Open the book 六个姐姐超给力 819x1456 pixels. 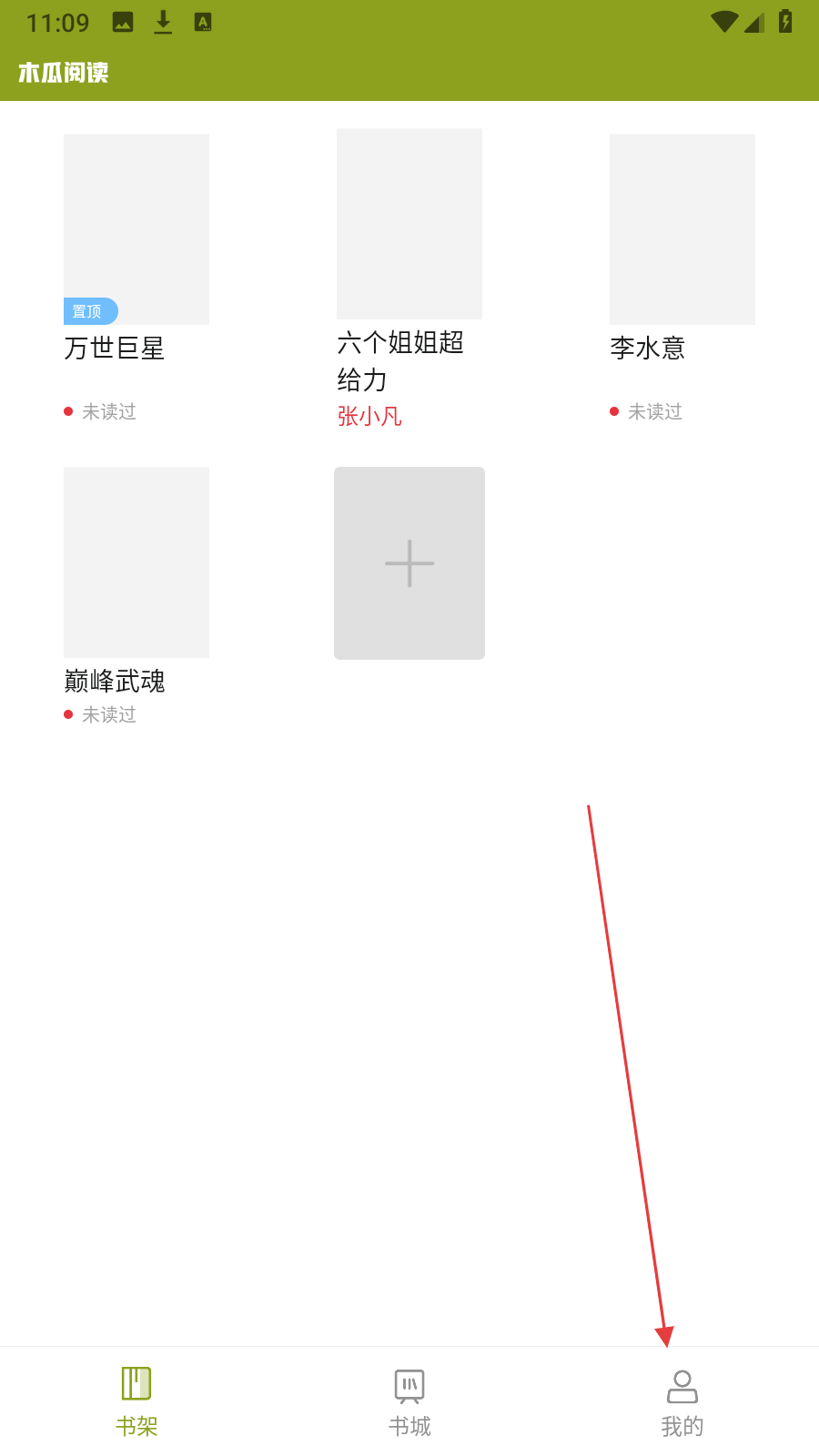409,224
